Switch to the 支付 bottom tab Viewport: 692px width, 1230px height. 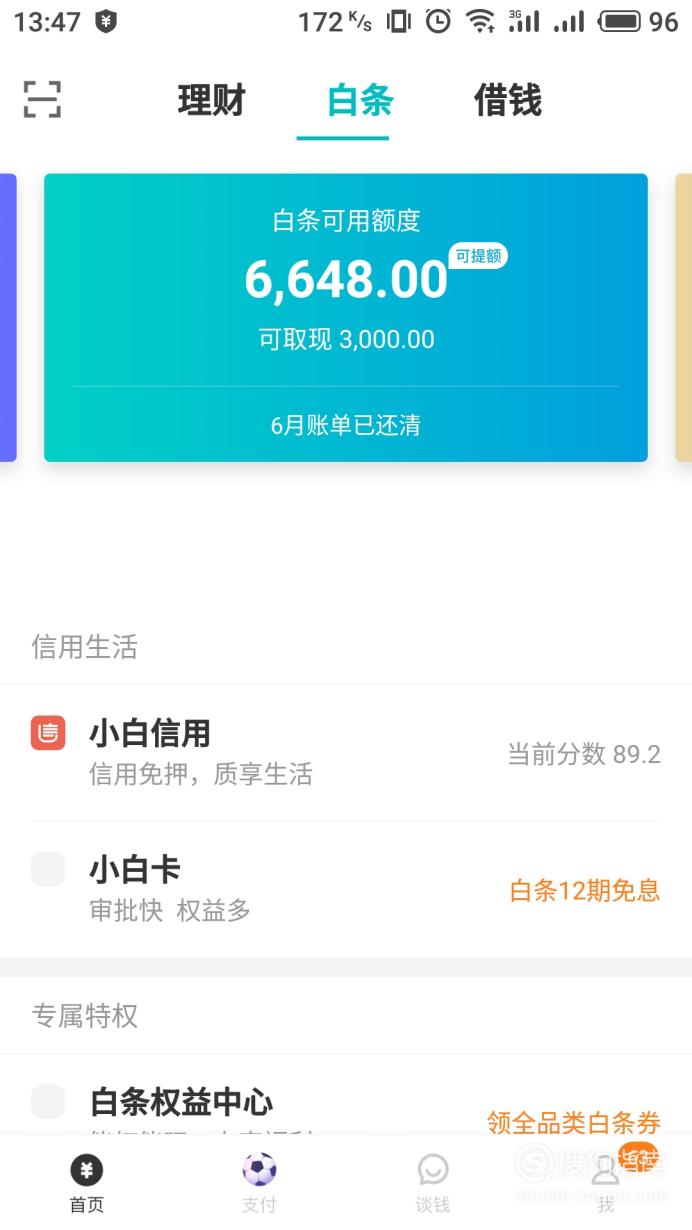click(259, 1183)
